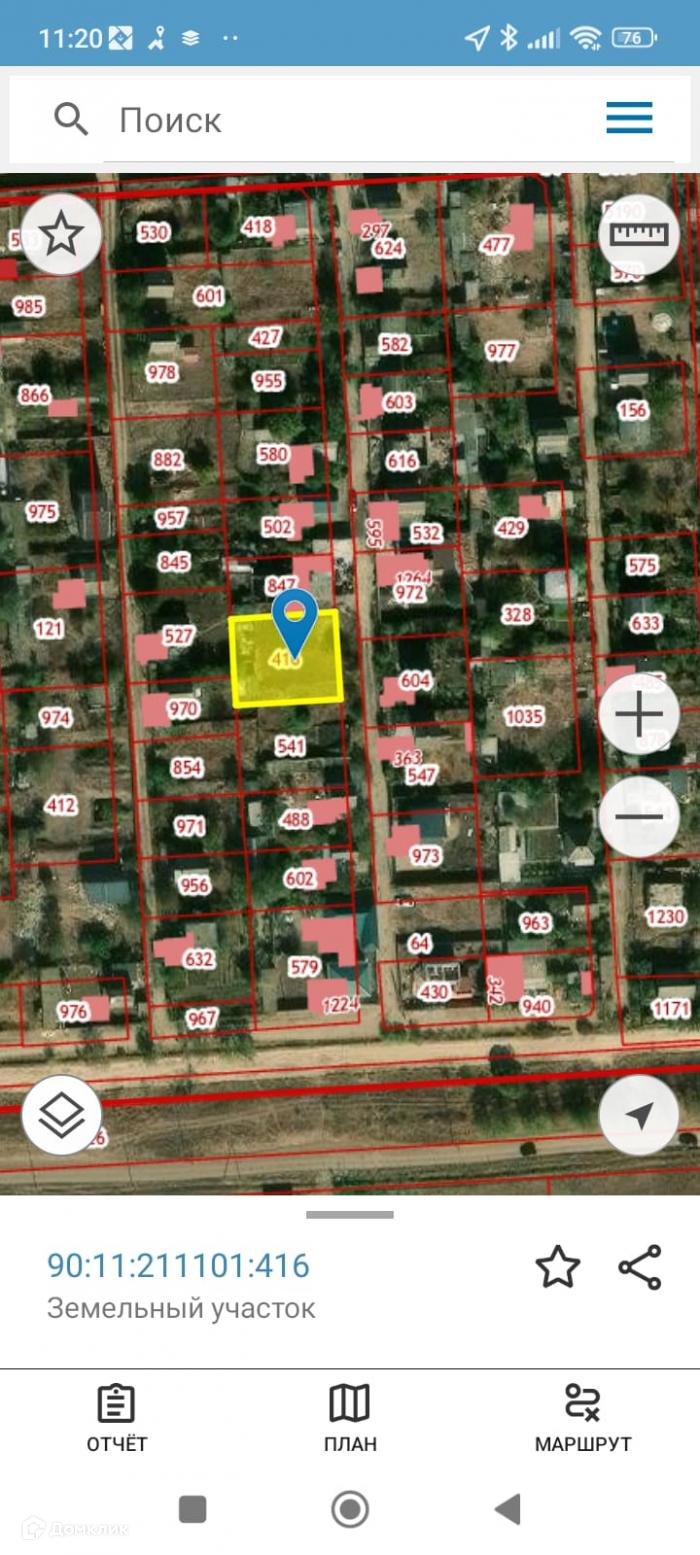The image size is (700, 1555).
Task: Go to the system home screen
Action: tap(350, 1508)
